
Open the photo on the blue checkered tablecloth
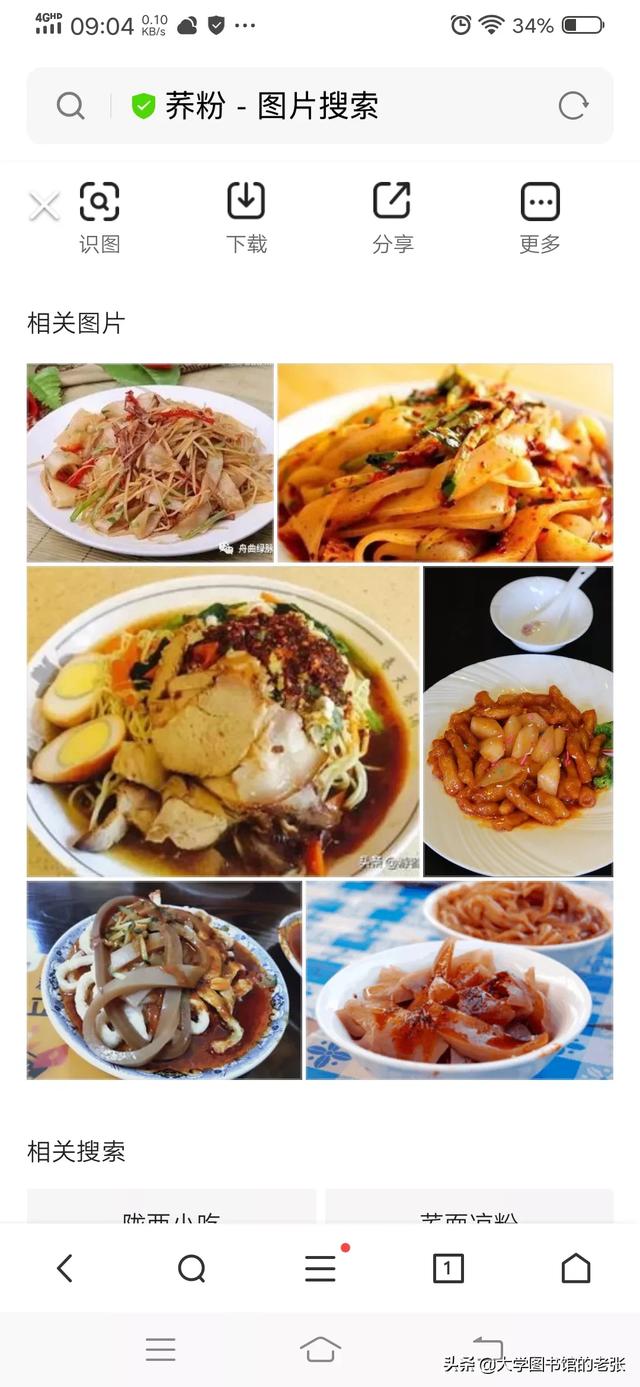(459, 980)
